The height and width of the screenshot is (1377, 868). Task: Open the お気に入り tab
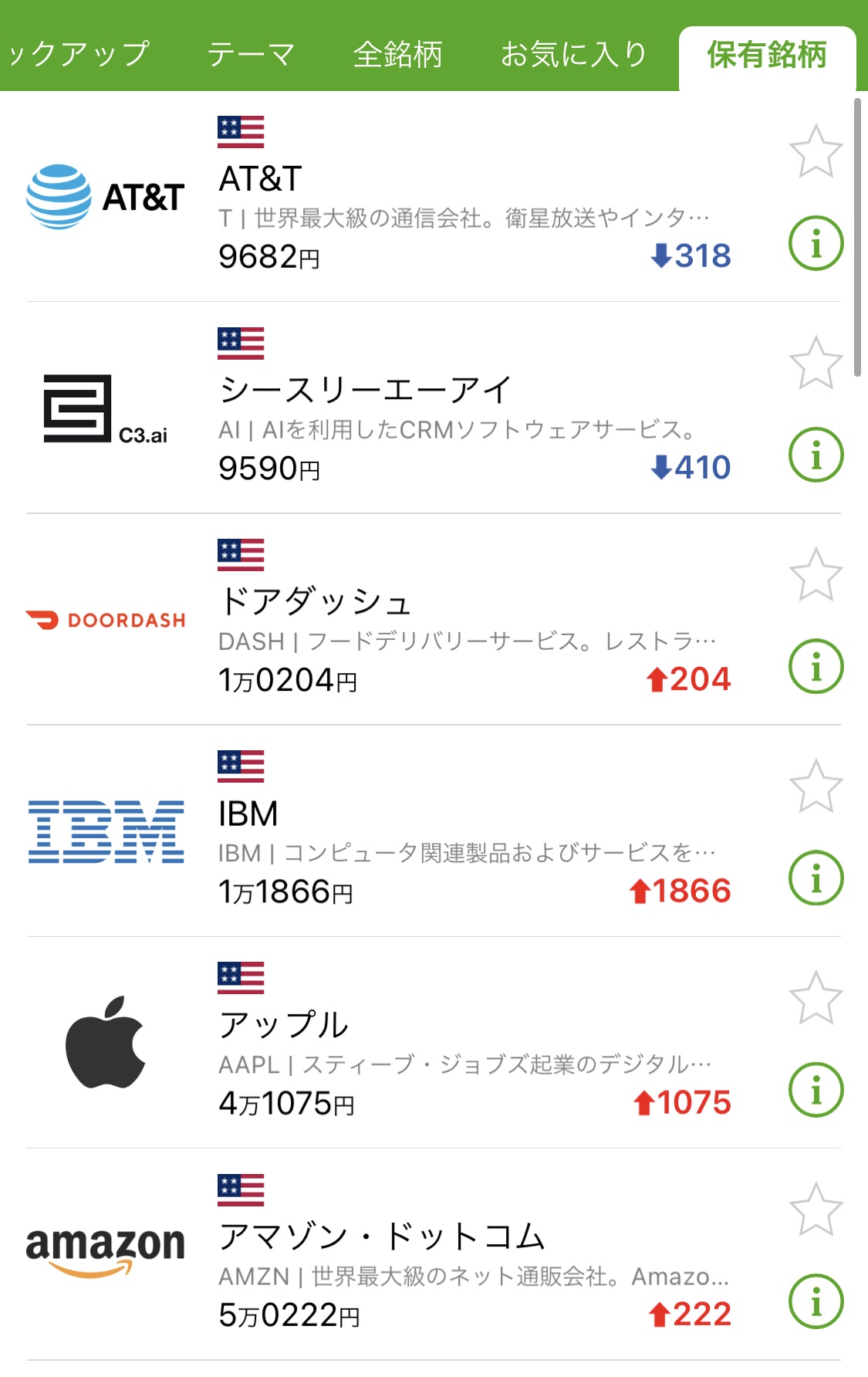click(573, 55)
